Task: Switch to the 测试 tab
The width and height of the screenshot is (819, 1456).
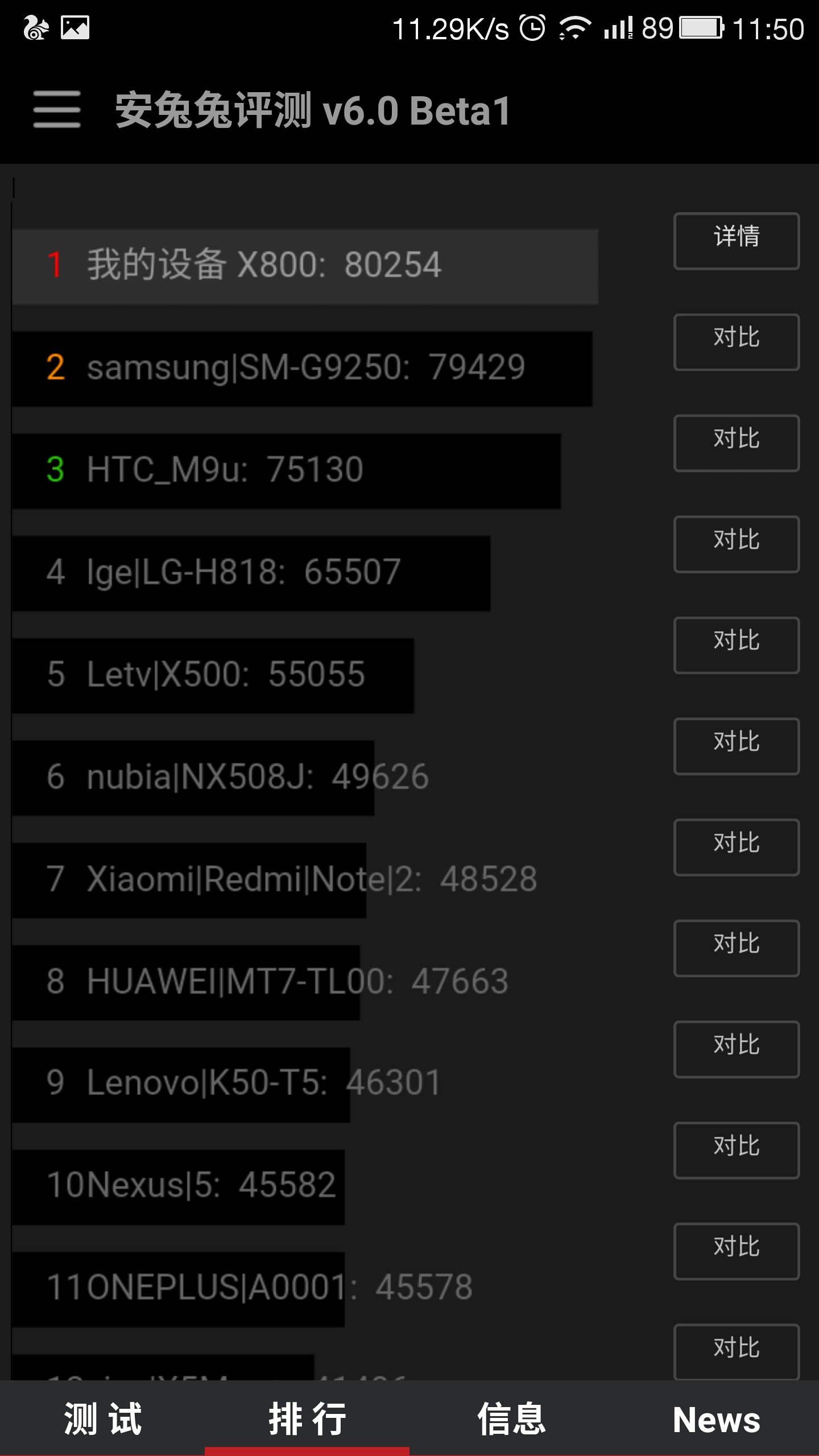Action: pos(102,1418)
